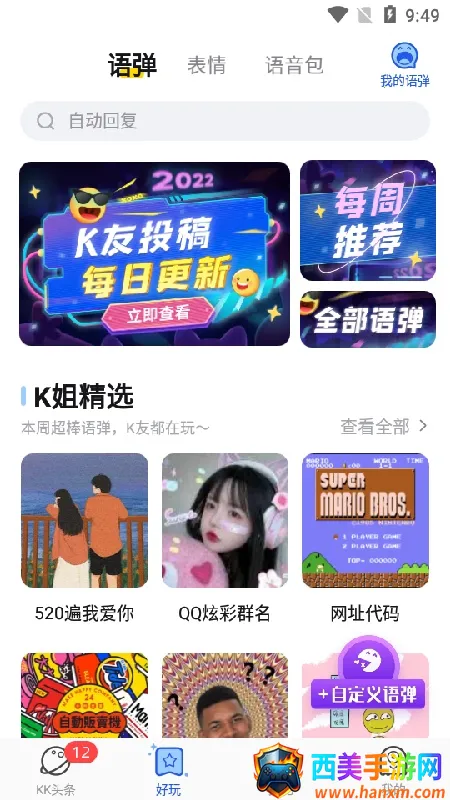This screenshot has width=450, height=800.
Task: Open the 自動販賣機 tile
Action: [x=84, y=695]
